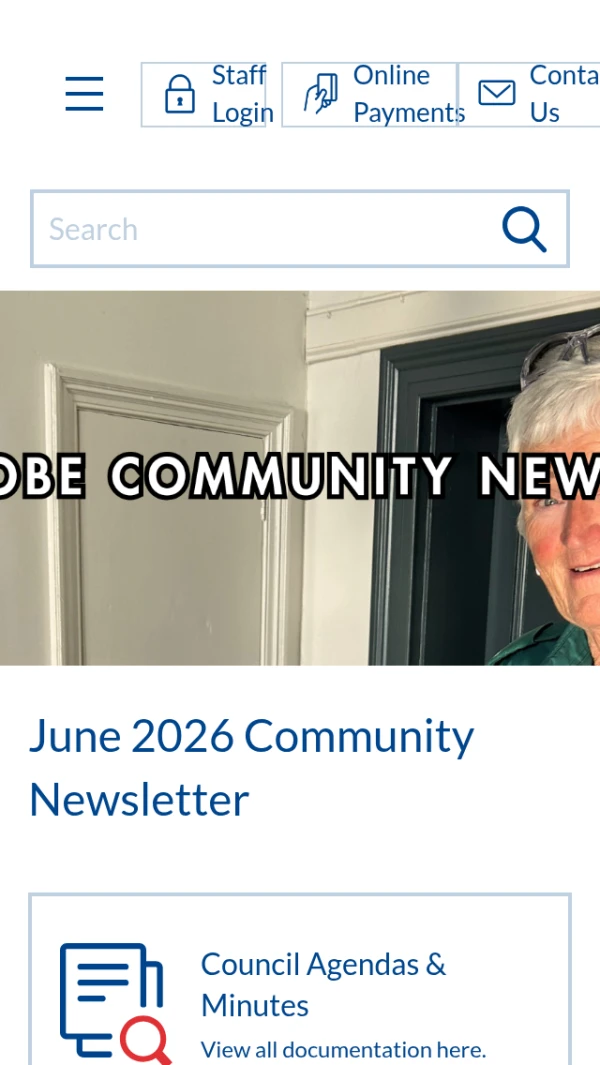Open the Contact Us page
600x1065 pixels.
(x=529, y=94)
